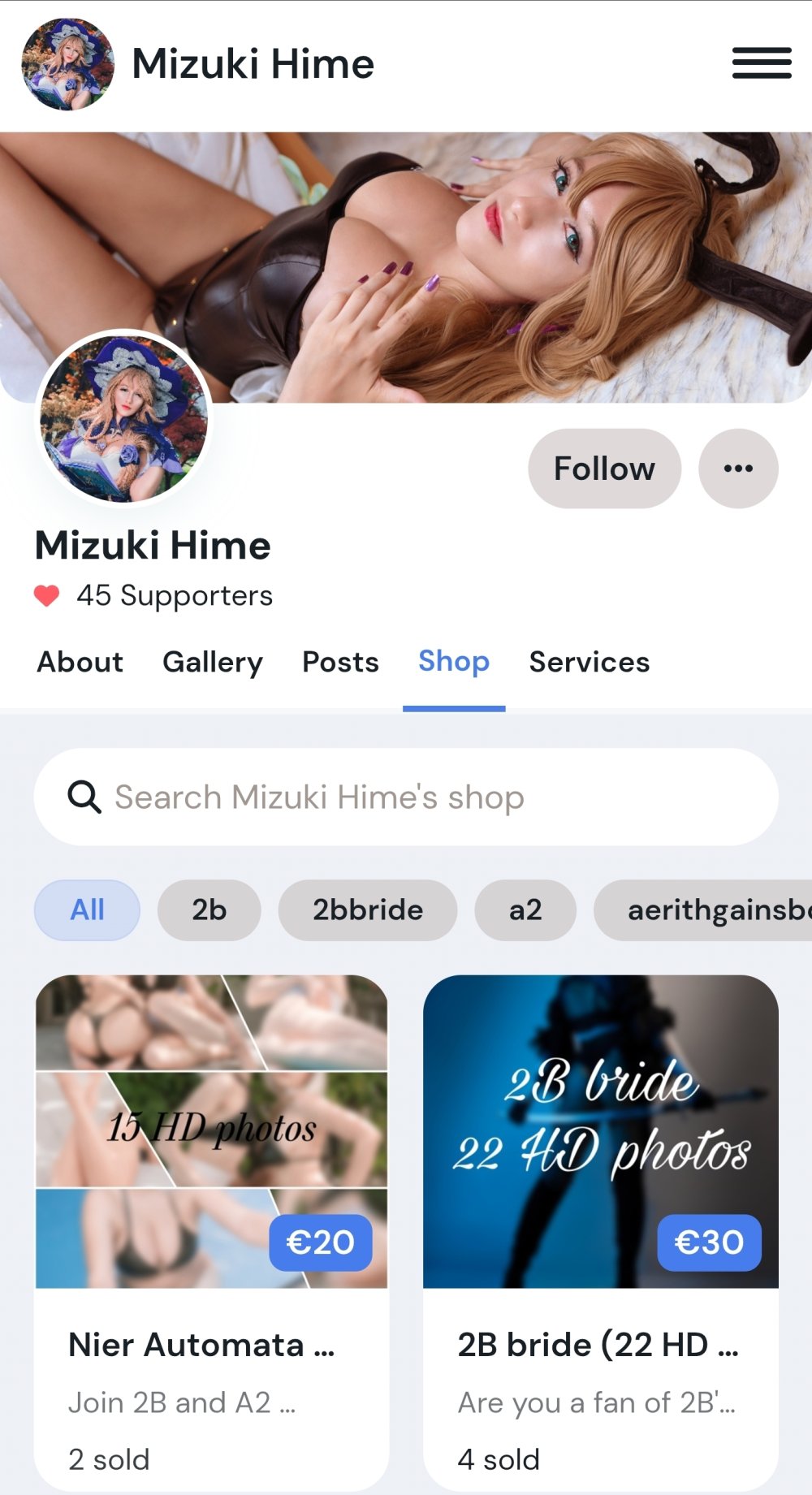Open the hamburger menu
812x1495 pixels.
761,63
